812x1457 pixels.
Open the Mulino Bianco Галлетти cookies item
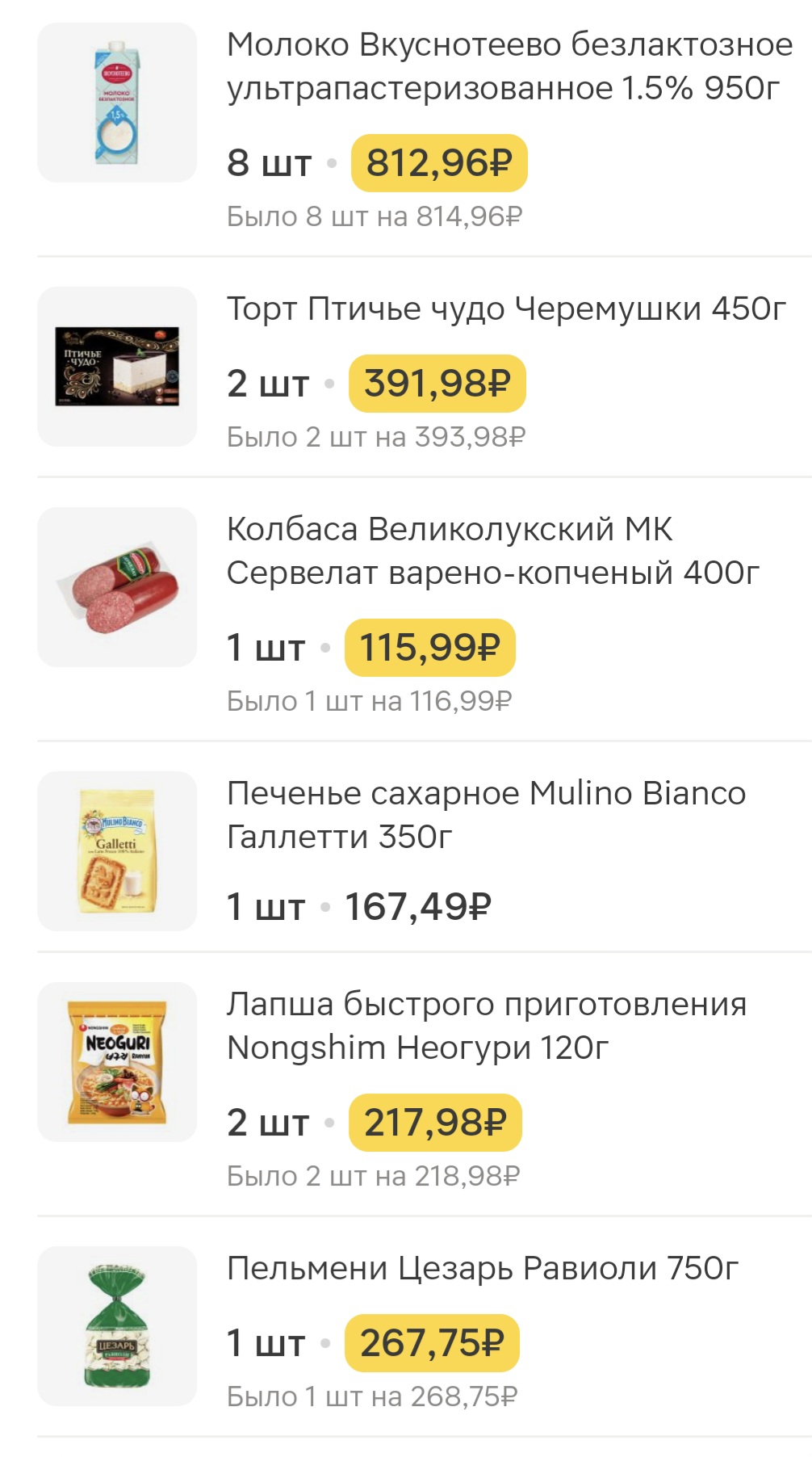click(486, 814)
